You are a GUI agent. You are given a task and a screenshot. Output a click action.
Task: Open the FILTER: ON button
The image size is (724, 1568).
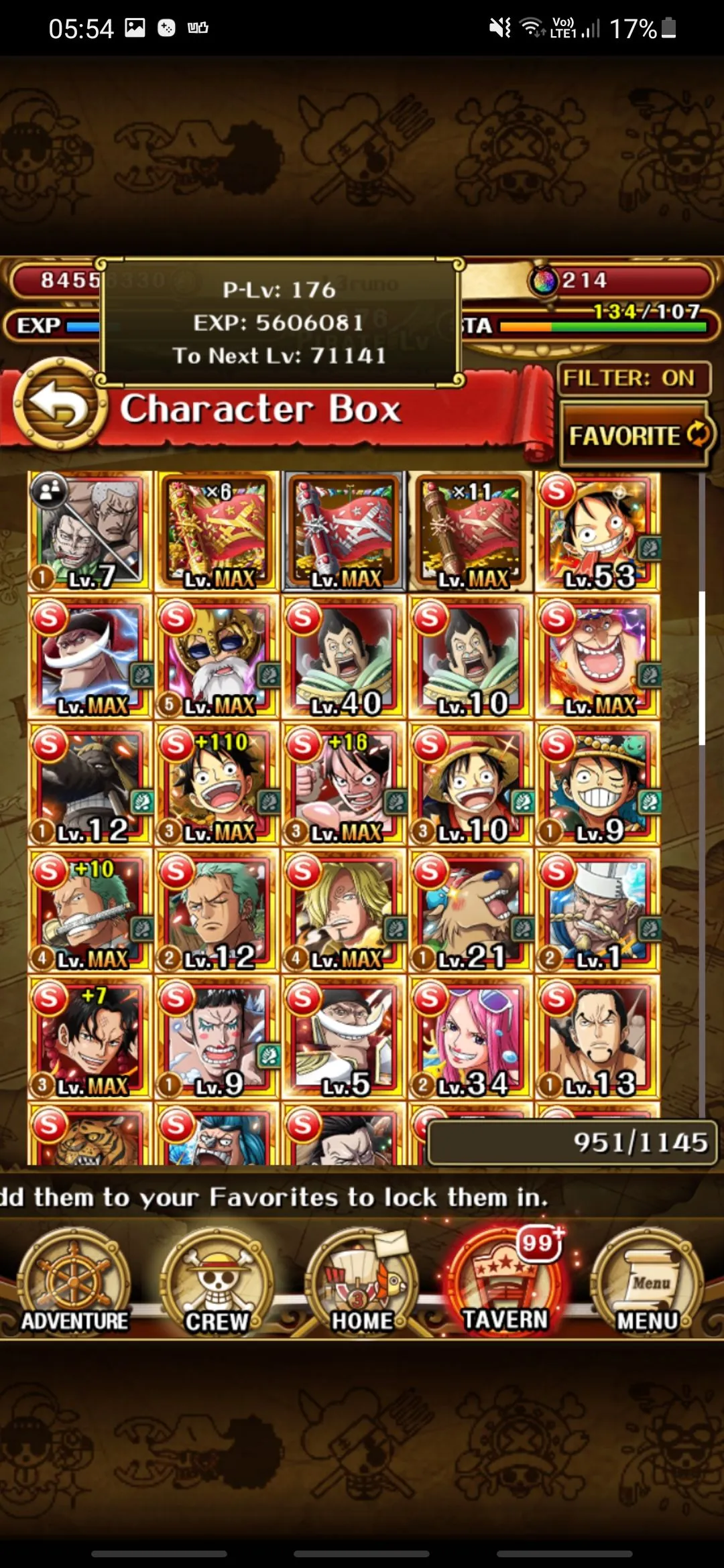point(633,379)
